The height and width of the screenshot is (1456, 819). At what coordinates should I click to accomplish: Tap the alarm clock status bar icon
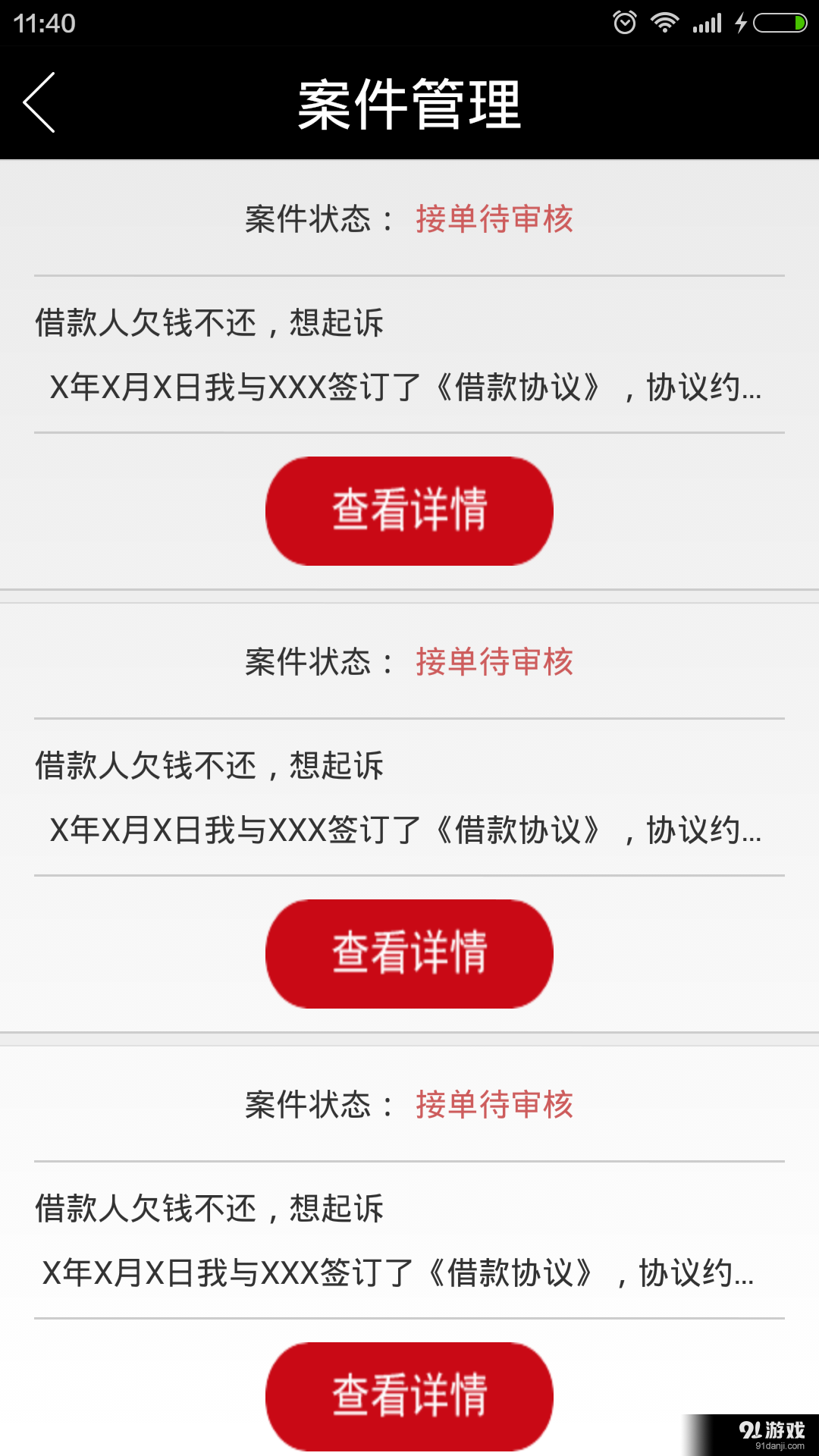click(x=623, y=22)
